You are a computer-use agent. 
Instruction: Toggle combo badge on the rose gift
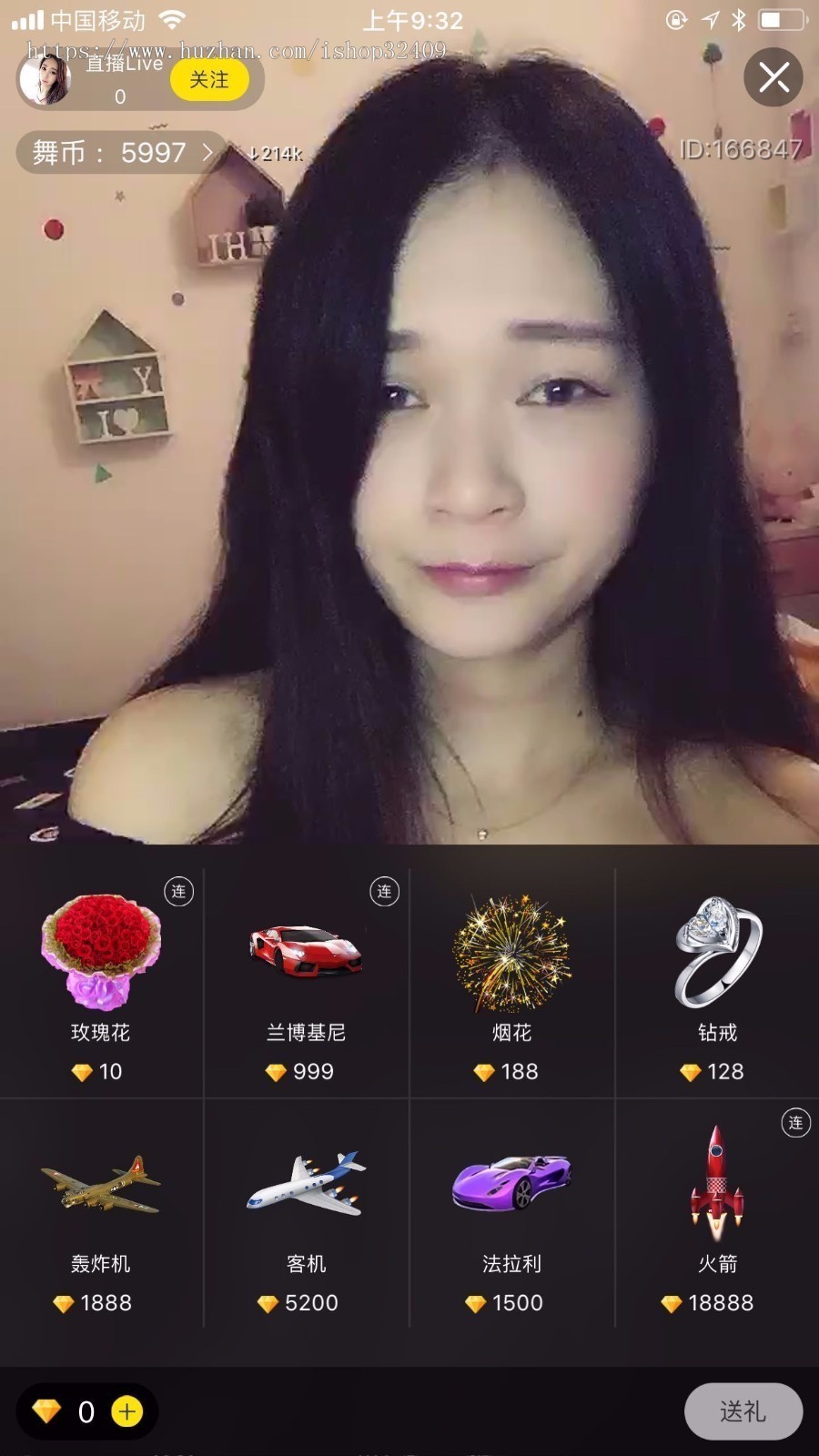(x=179, y=892)
